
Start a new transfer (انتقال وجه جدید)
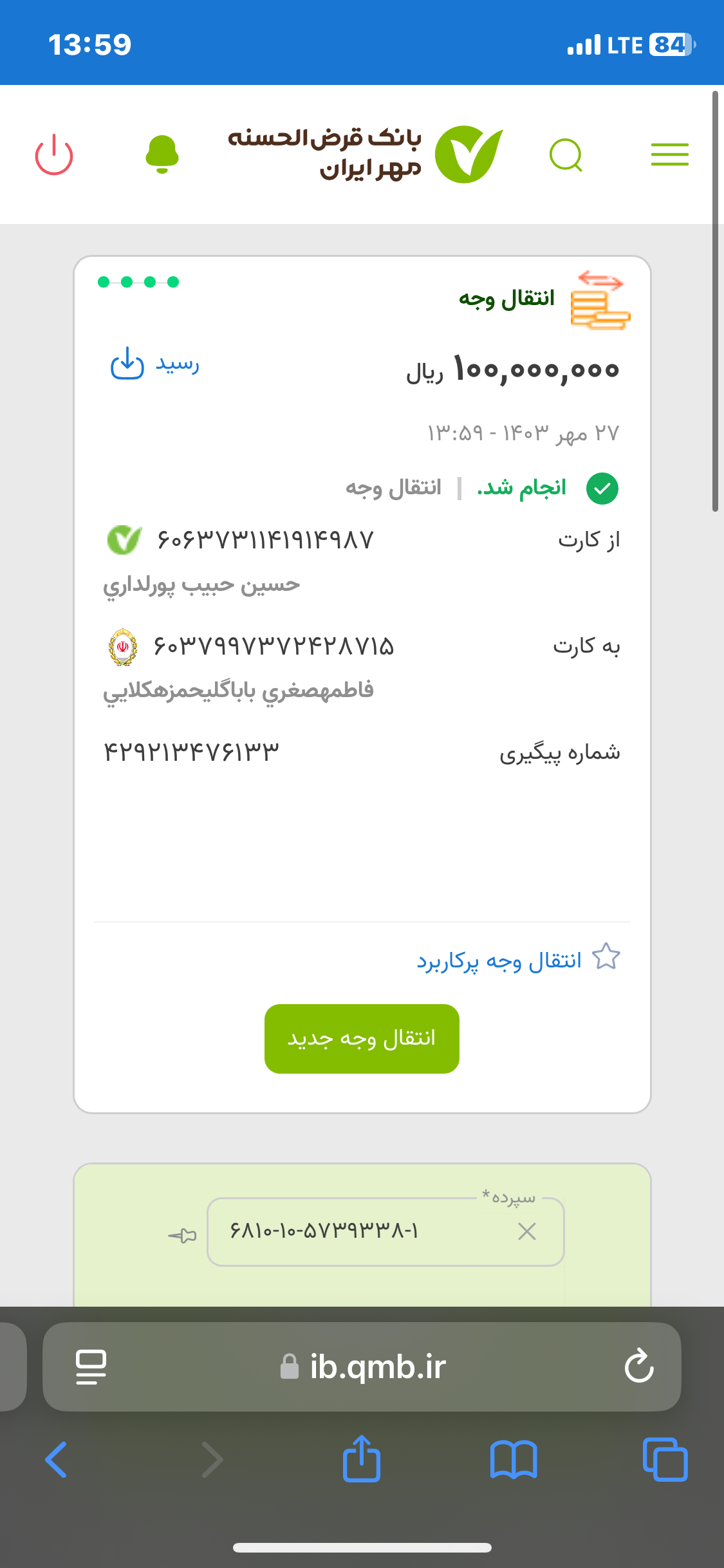point(362,1038)
